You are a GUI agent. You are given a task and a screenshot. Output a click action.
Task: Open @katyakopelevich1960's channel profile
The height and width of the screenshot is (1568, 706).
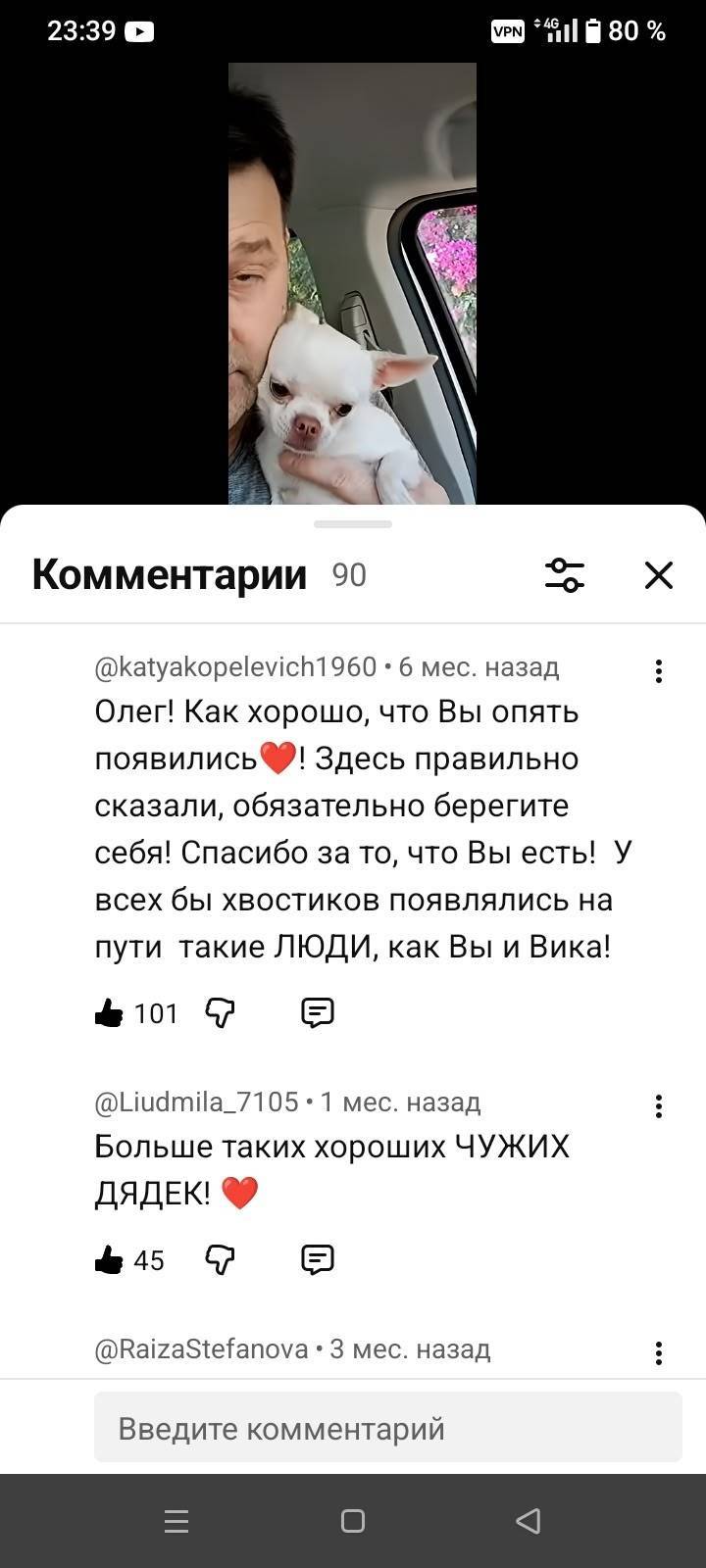coord(235,667)
